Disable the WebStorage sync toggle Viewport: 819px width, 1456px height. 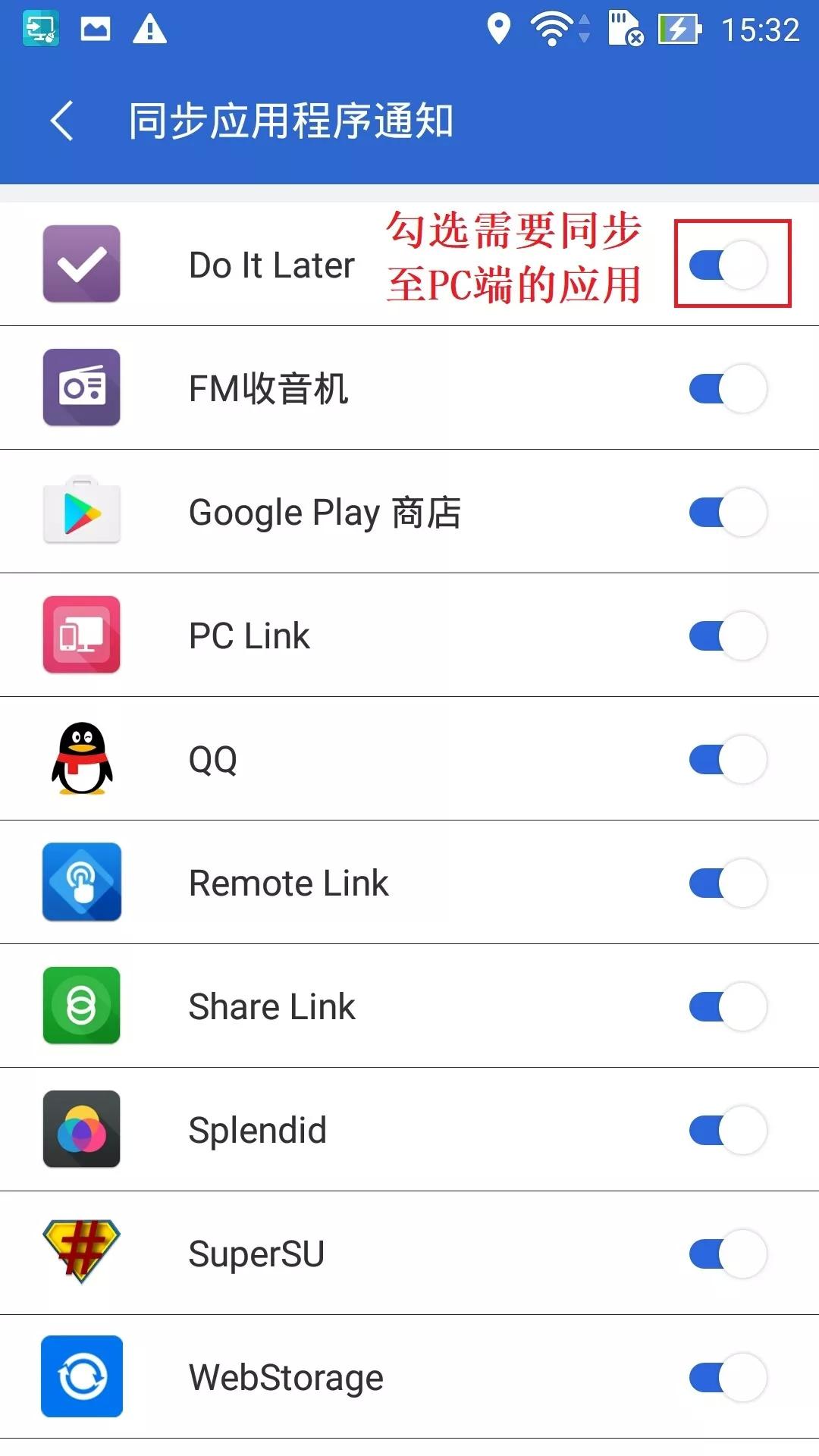[x=728, y=1377]
